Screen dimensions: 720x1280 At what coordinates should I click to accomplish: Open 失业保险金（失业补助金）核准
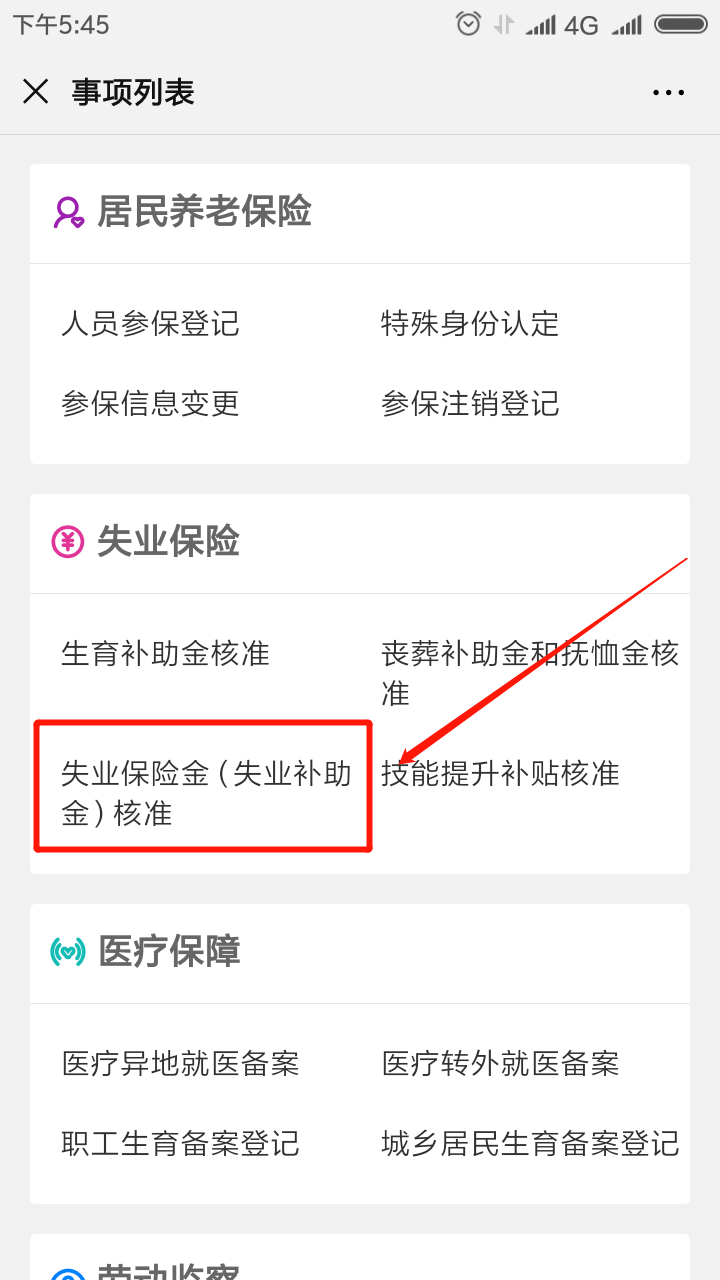[205, 793]
